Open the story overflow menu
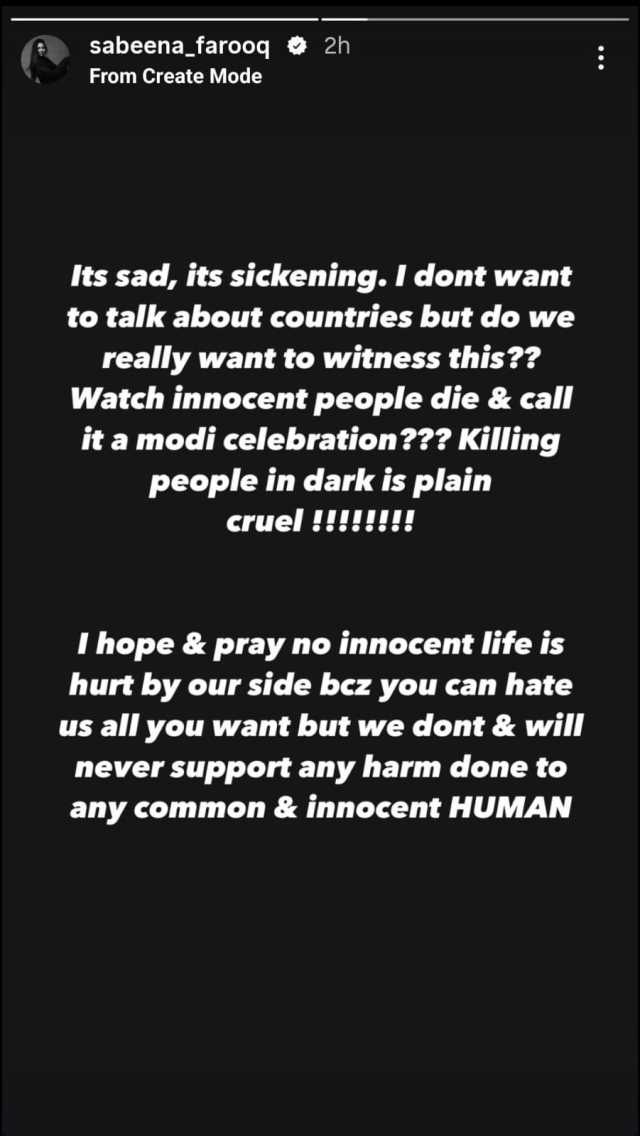 pyautogui.click(x=601, y=58)
